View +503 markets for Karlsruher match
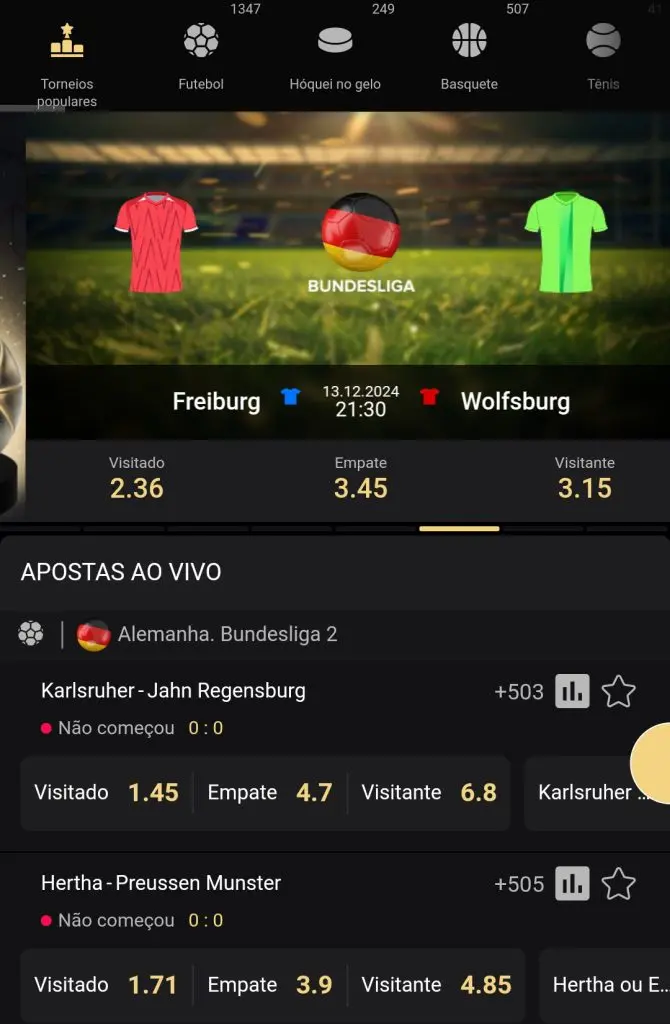The width and height of the screenshot is (670, 1024). pos(518,692)
